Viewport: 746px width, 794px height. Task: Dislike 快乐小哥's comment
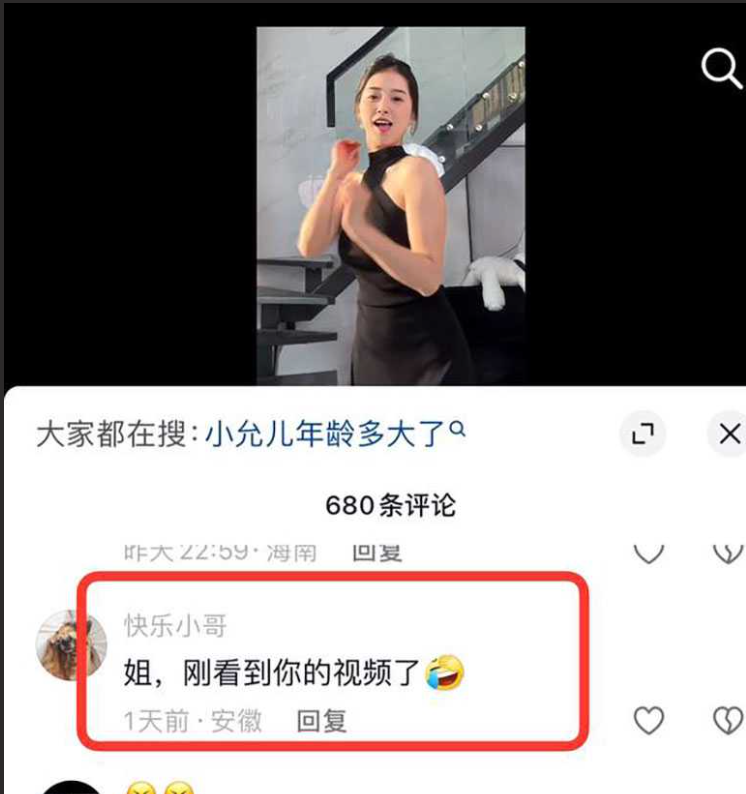coord(727,720)
